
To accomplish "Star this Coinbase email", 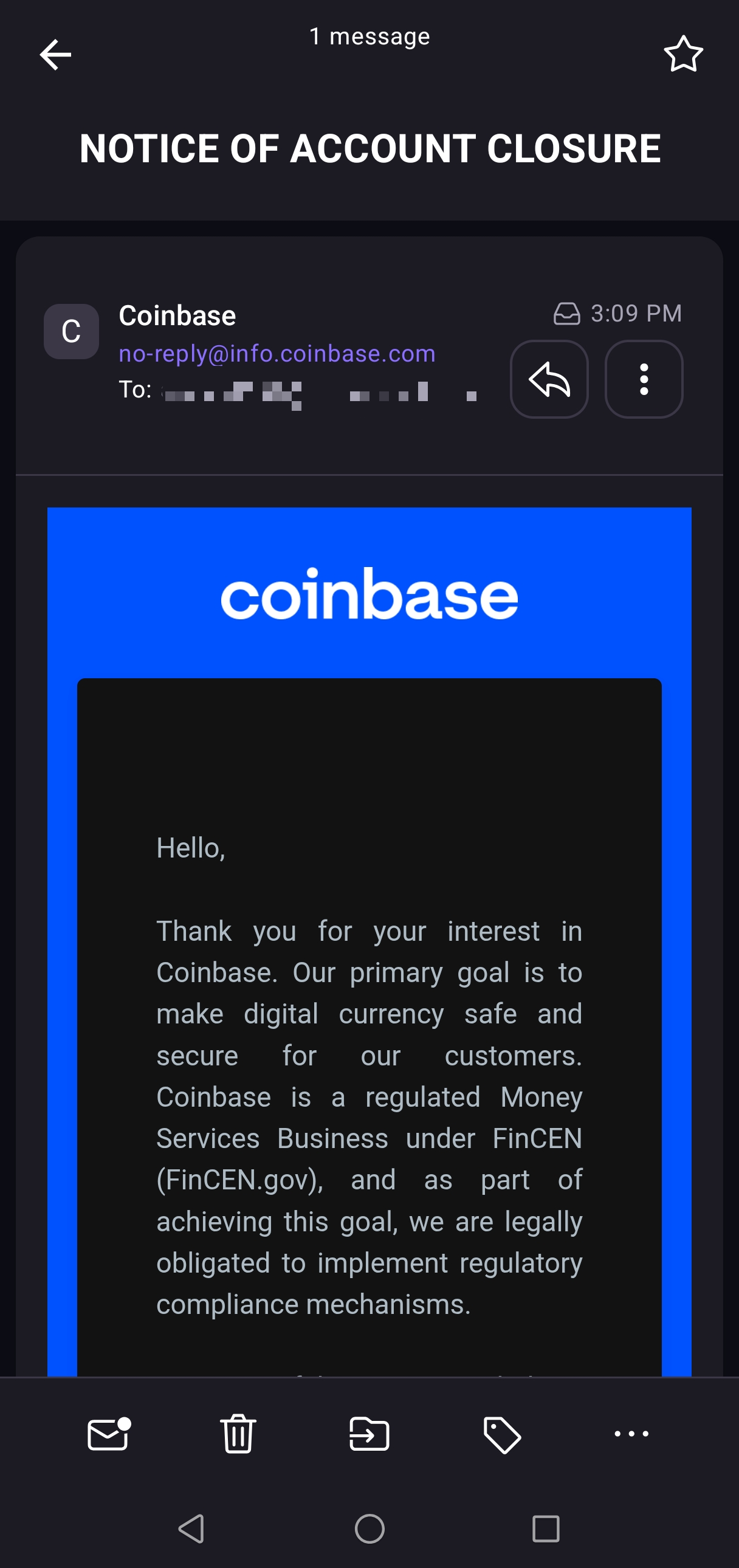I will tap(683, 55).
